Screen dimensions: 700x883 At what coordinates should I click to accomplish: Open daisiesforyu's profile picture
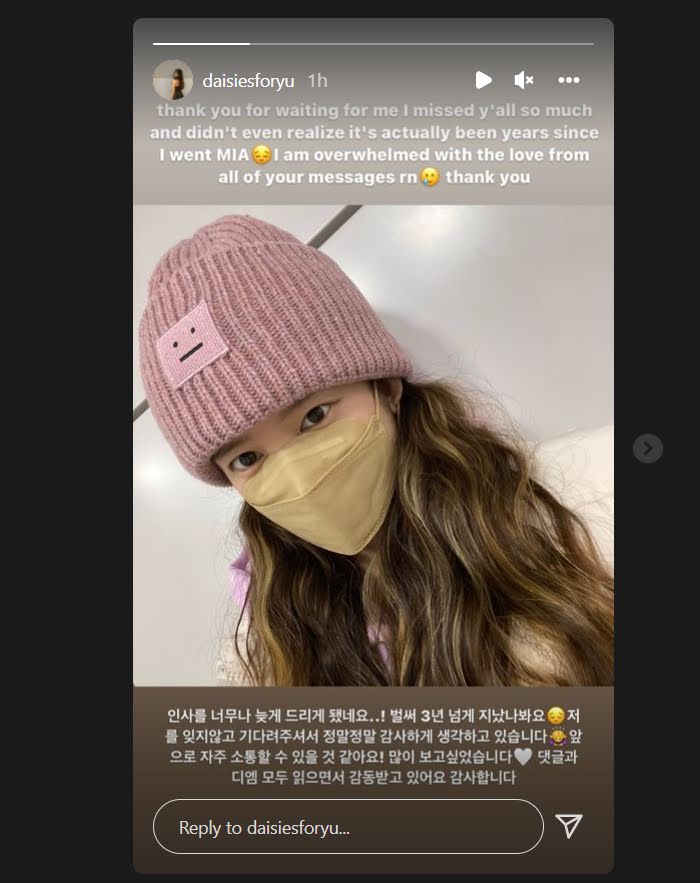(x=172, y=80)
